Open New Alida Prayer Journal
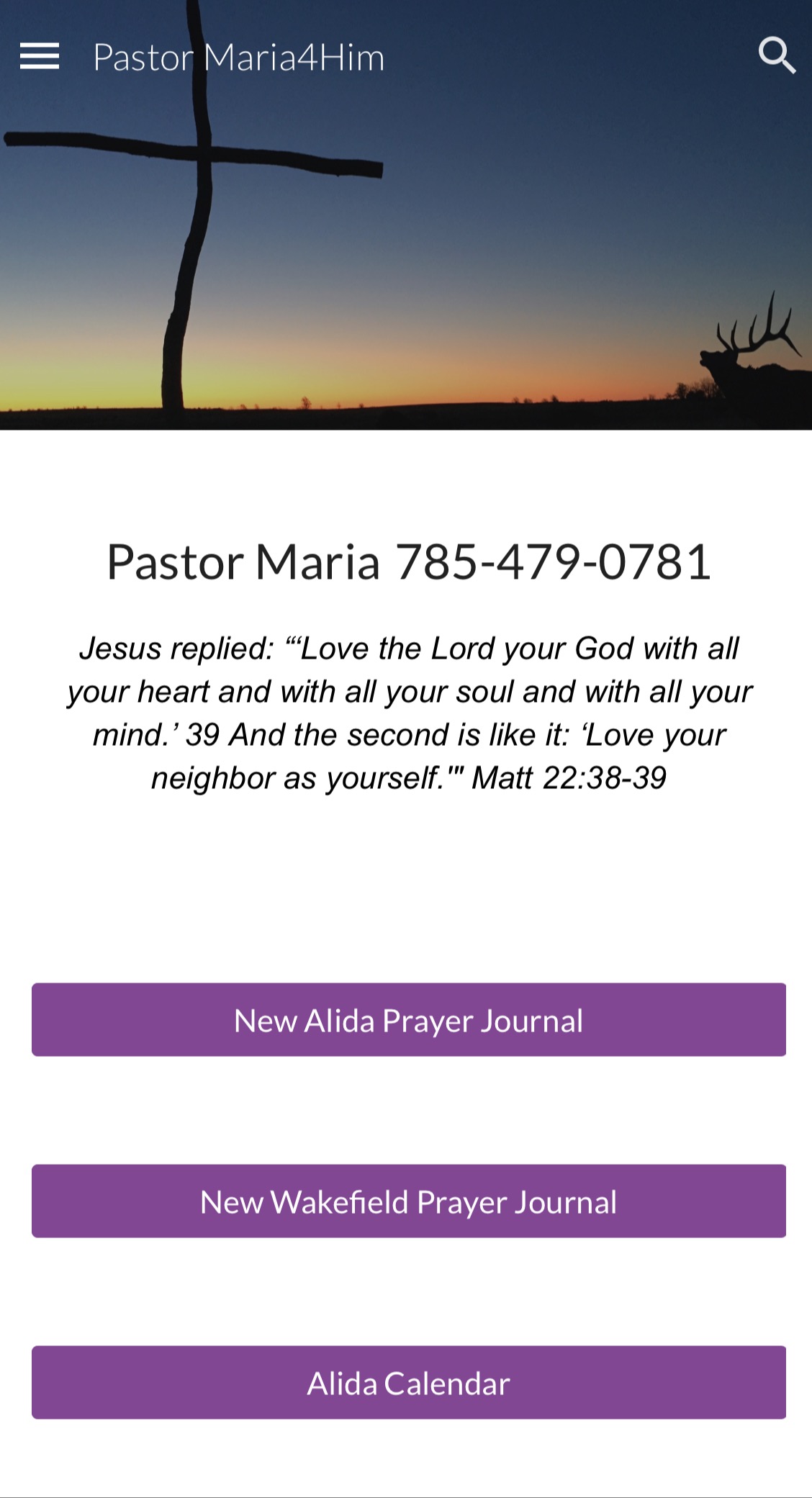 [409, 1019]
